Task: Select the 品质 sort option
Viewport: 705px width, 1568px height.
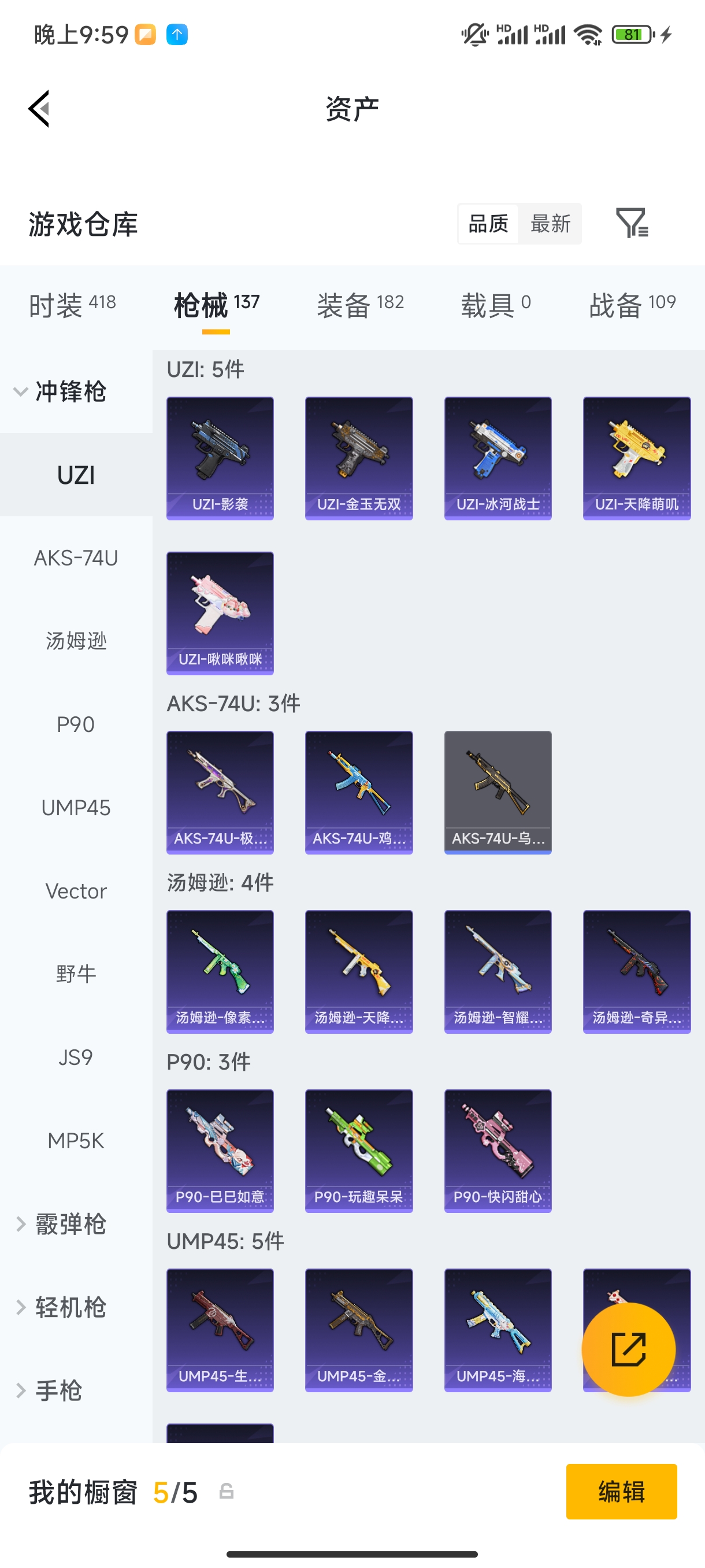Action: coord(488,223)
